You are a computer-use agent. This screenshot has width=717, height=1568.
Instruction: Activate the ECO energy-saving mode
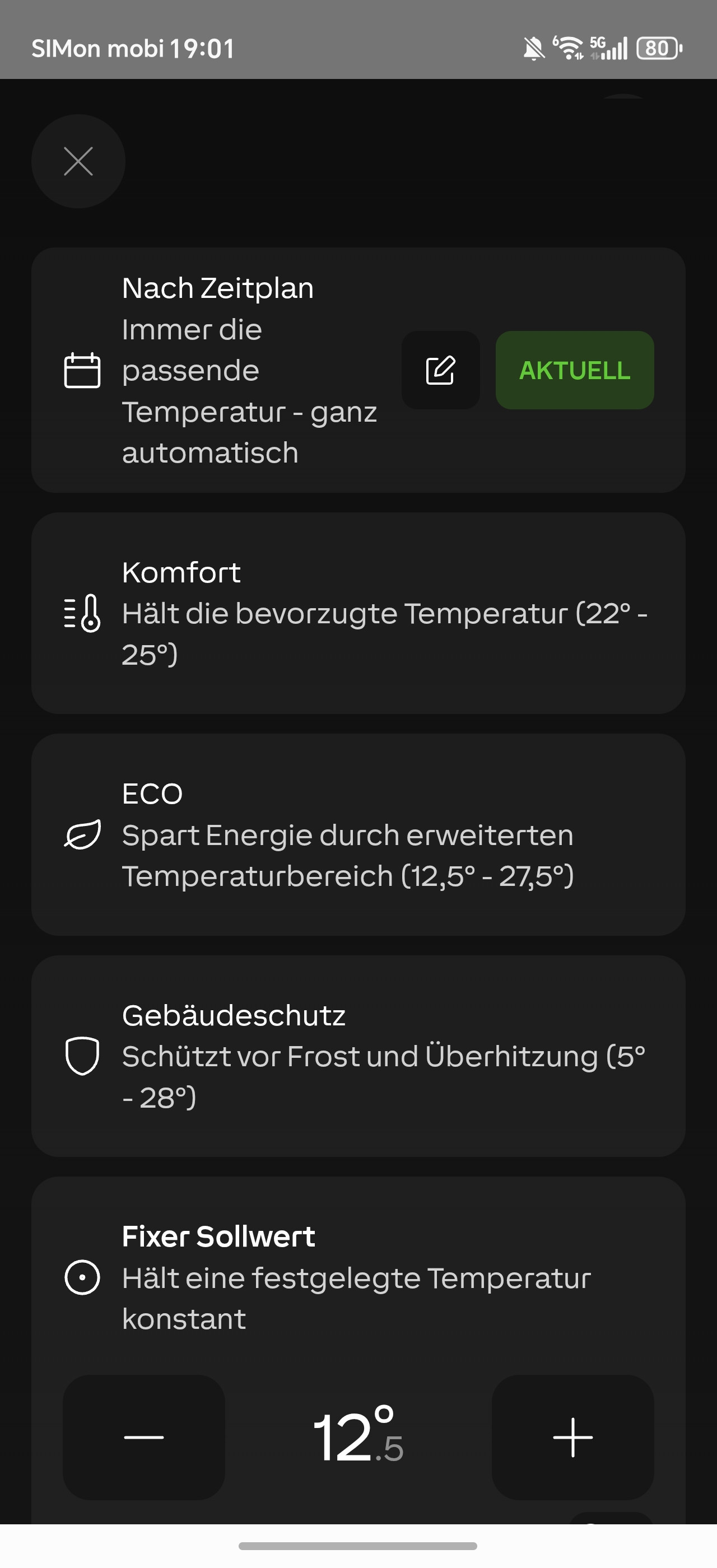click(358, 834)
